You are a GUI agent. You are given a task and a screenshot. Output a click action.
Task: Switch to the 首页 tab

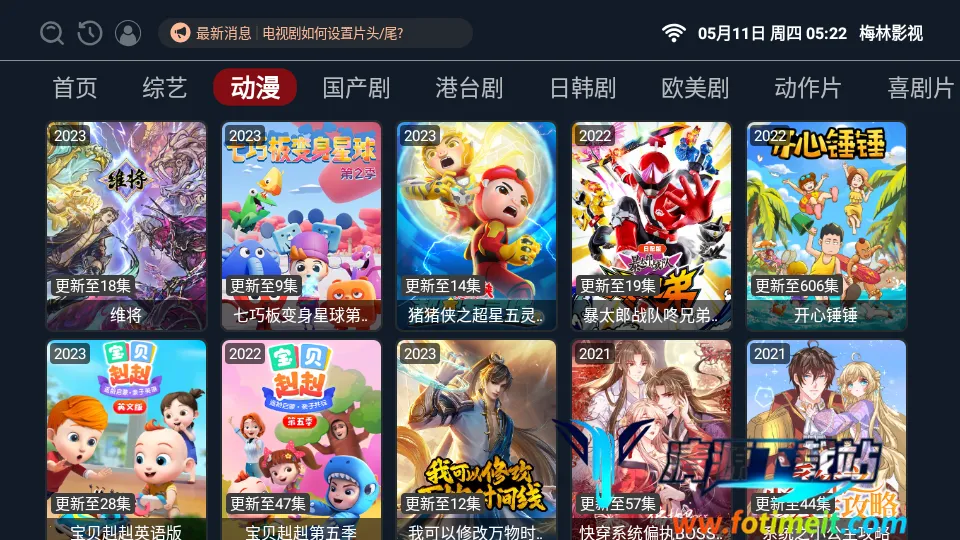[75, 88]
